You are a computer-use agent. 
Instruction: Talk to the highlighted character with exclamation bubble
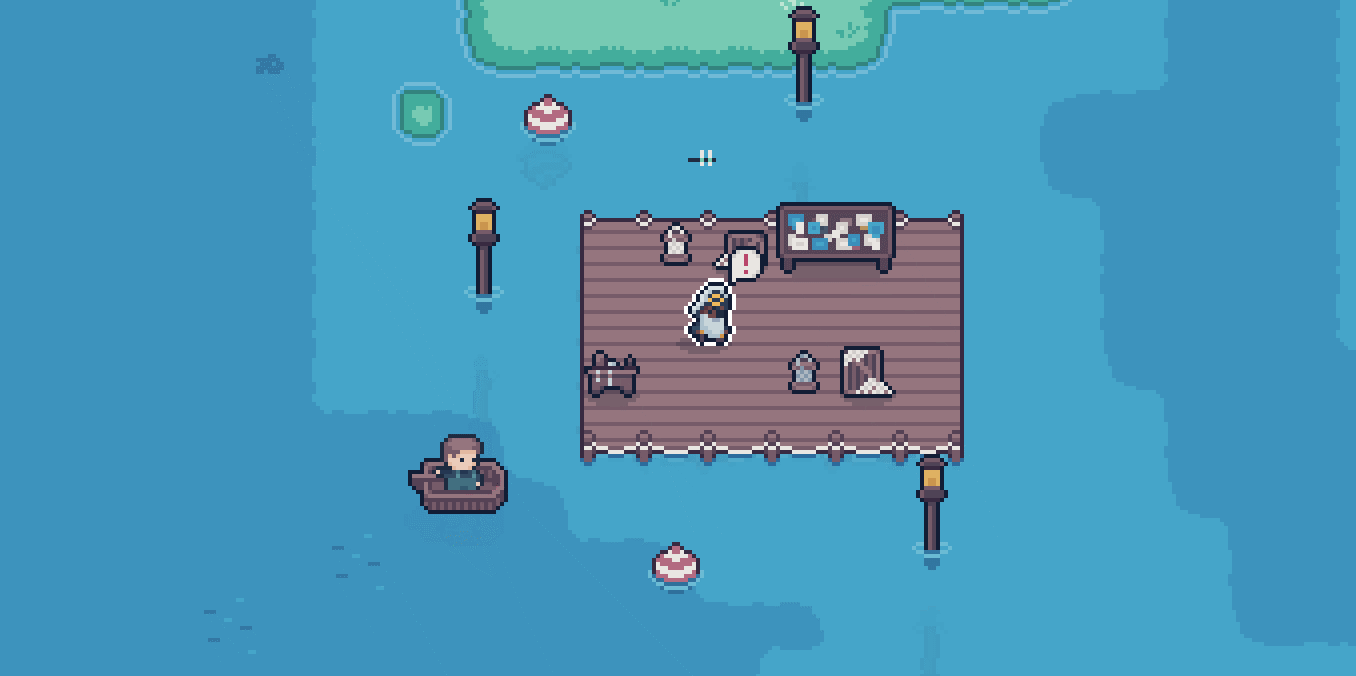[711, 315]
